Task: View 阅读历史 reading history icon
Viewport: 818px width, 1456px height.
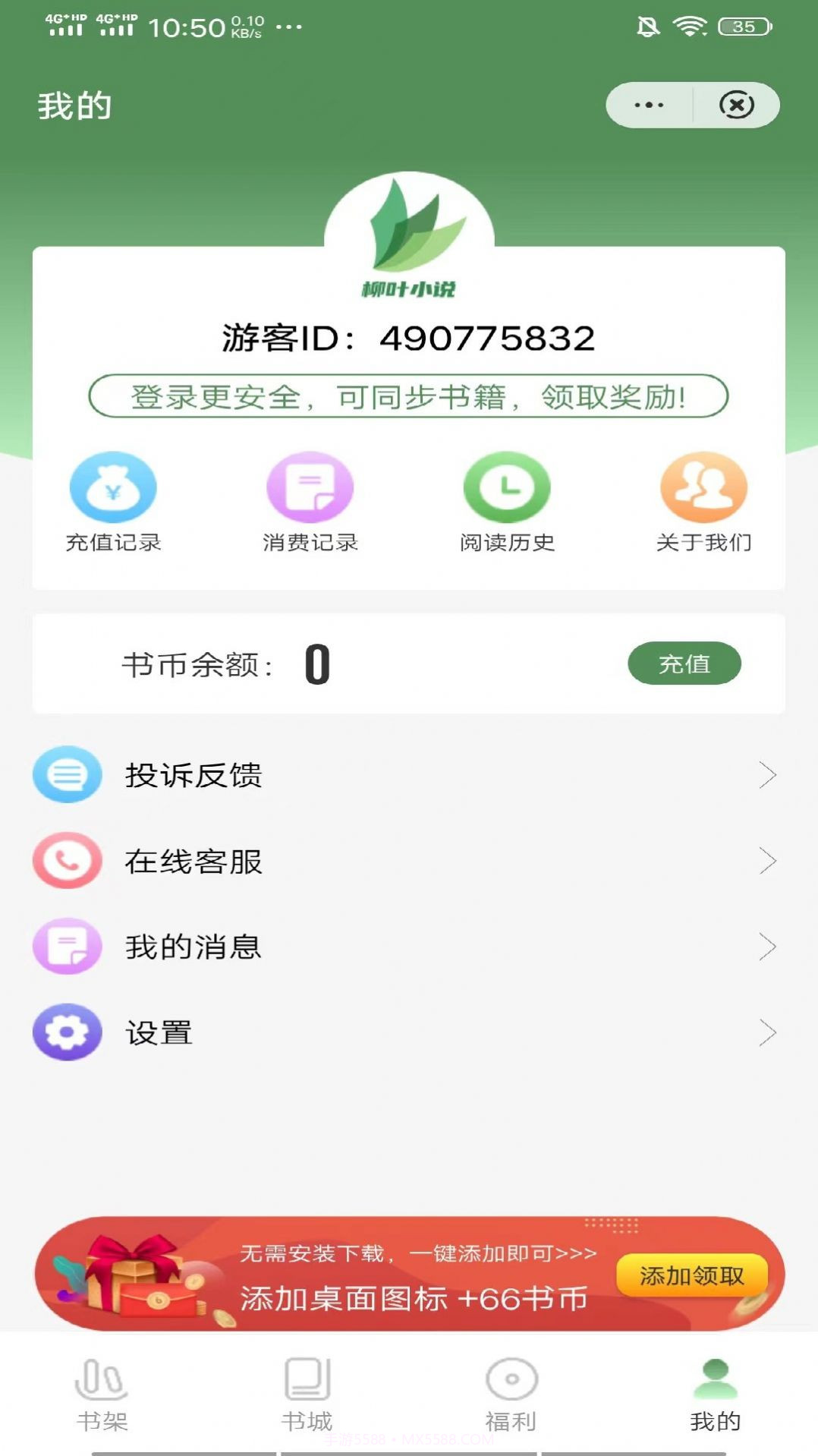Action: click(507, 486)
